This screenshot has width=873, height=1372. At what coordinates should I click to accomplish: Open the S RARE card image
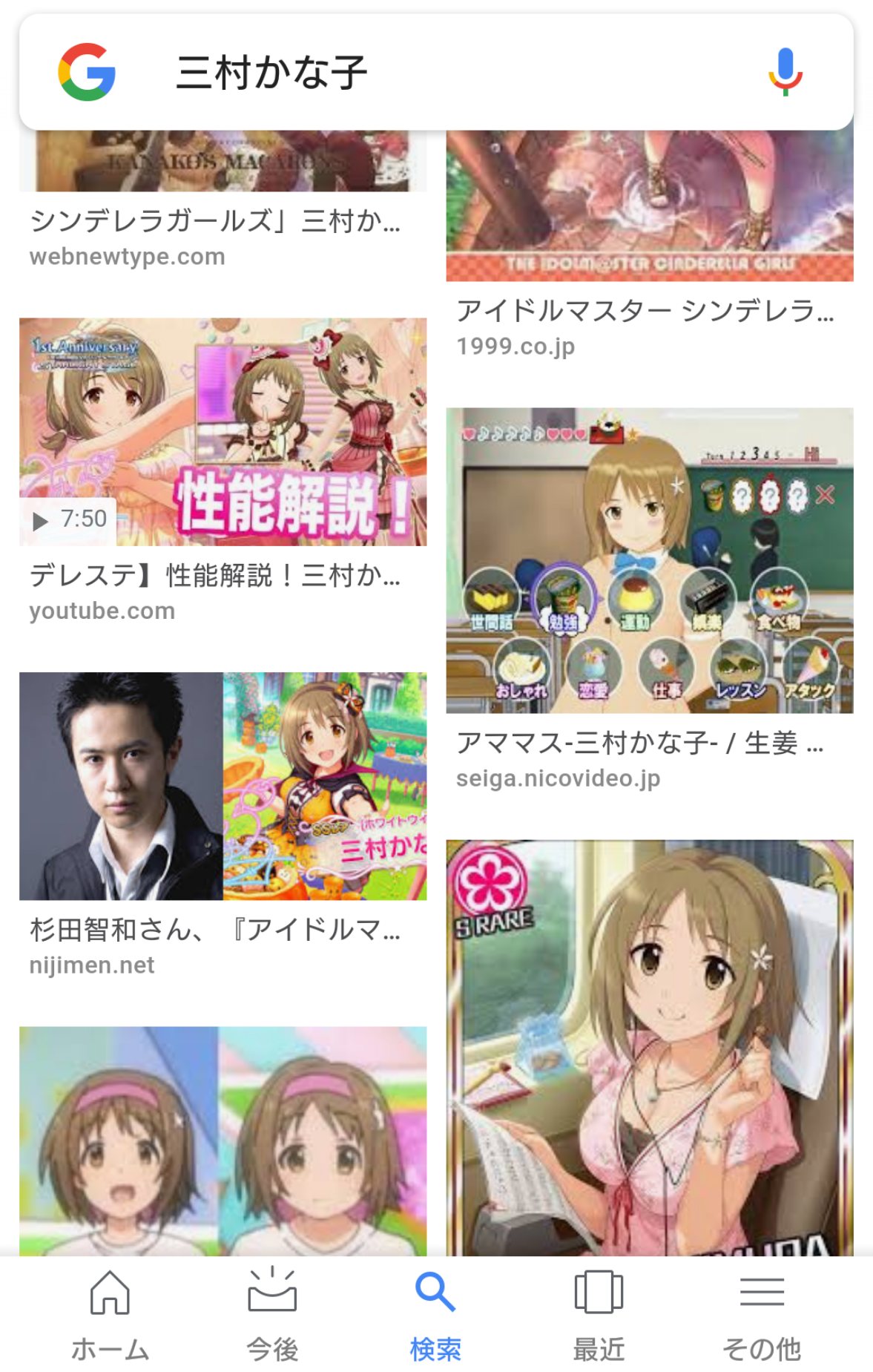tap(649, 1046)
